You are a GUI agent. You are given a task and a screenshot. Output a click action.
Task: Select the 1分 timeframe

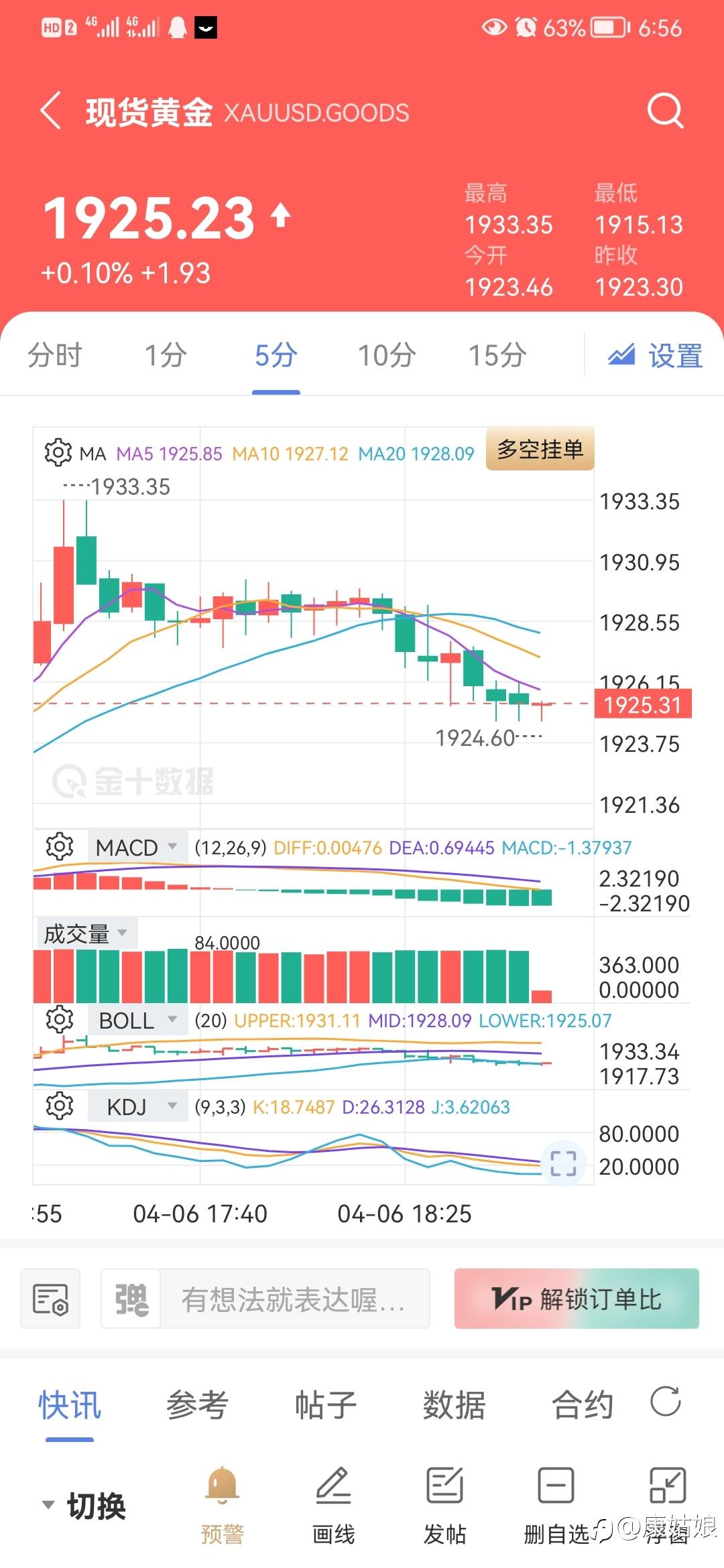coord(166,355)
